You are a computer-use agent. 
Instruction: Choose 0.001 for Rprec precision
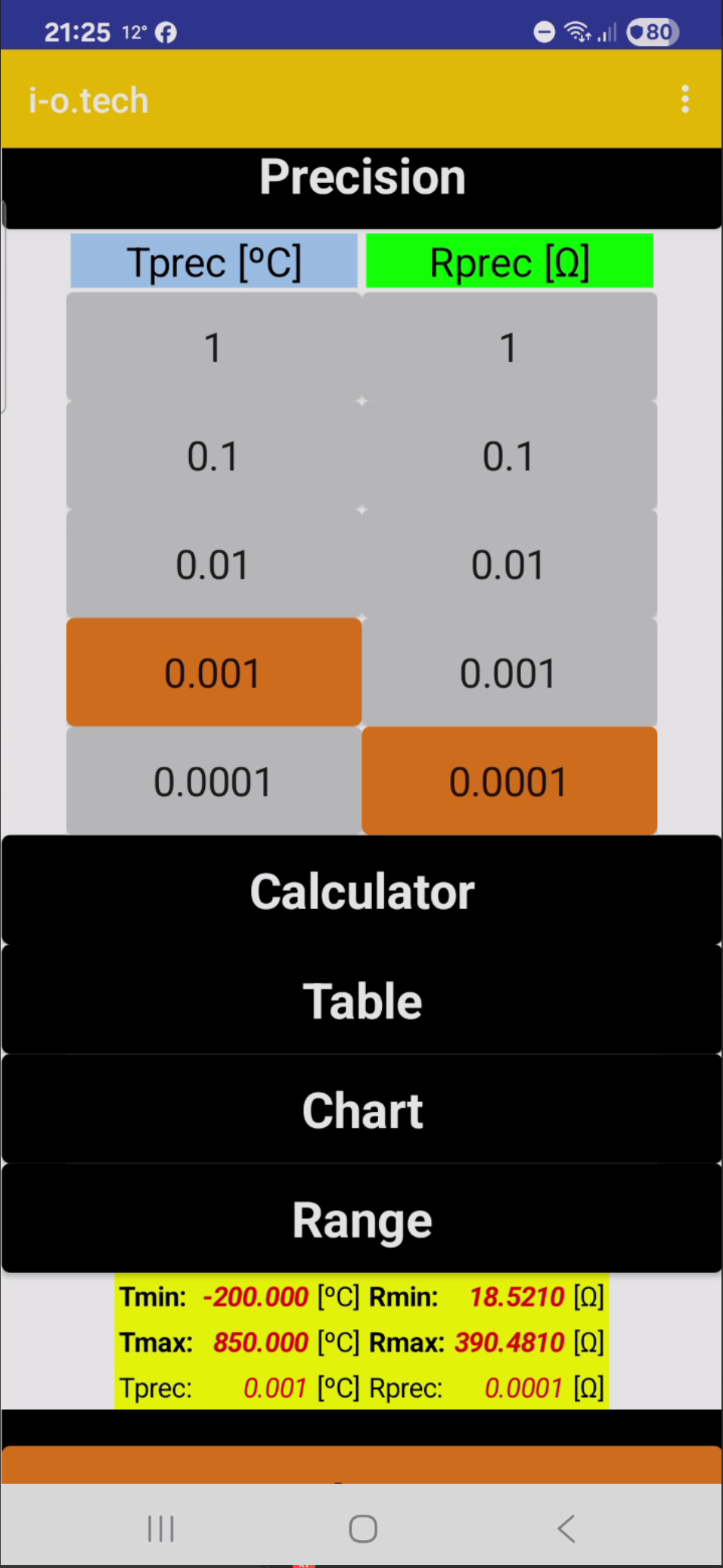click(x=509, y=672)
